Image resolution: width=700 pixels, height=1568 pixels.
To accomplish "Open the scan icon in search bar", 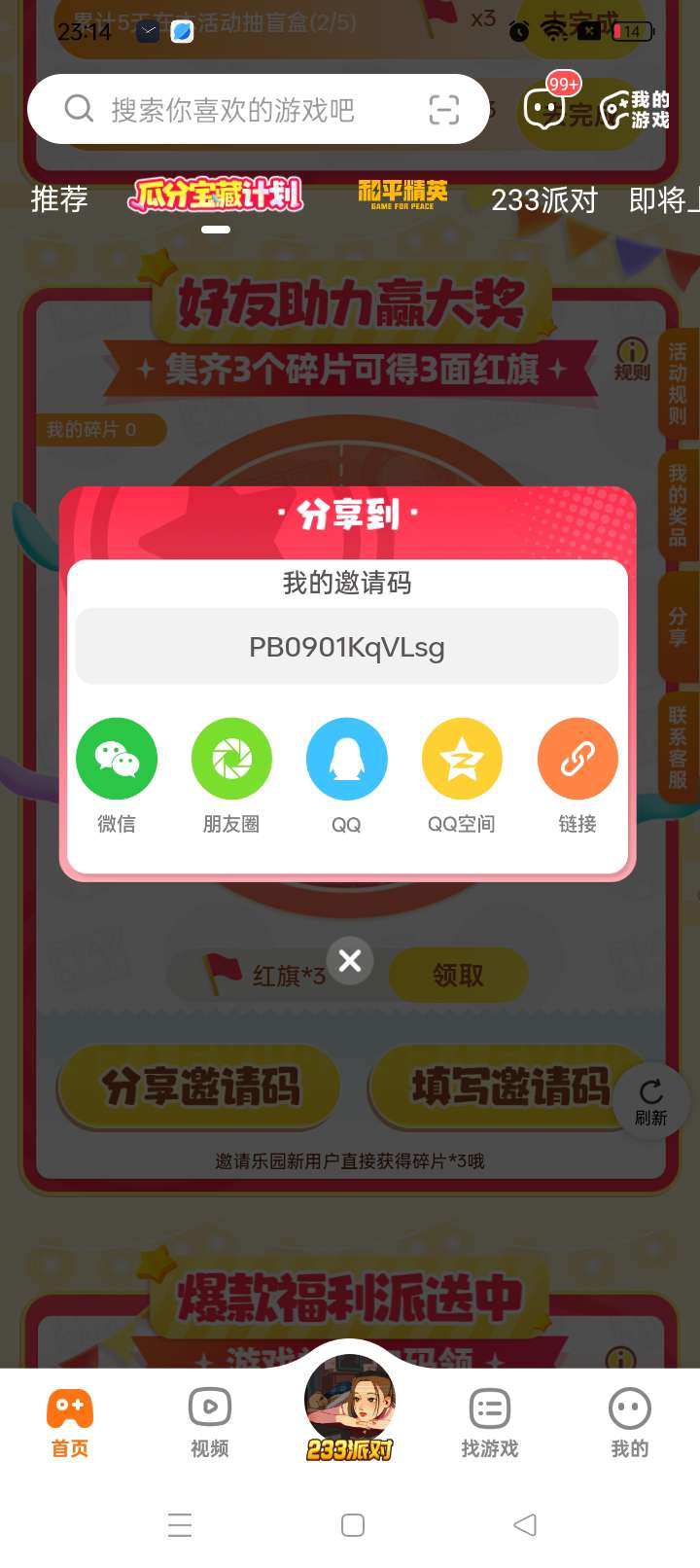I will (444, 110).
